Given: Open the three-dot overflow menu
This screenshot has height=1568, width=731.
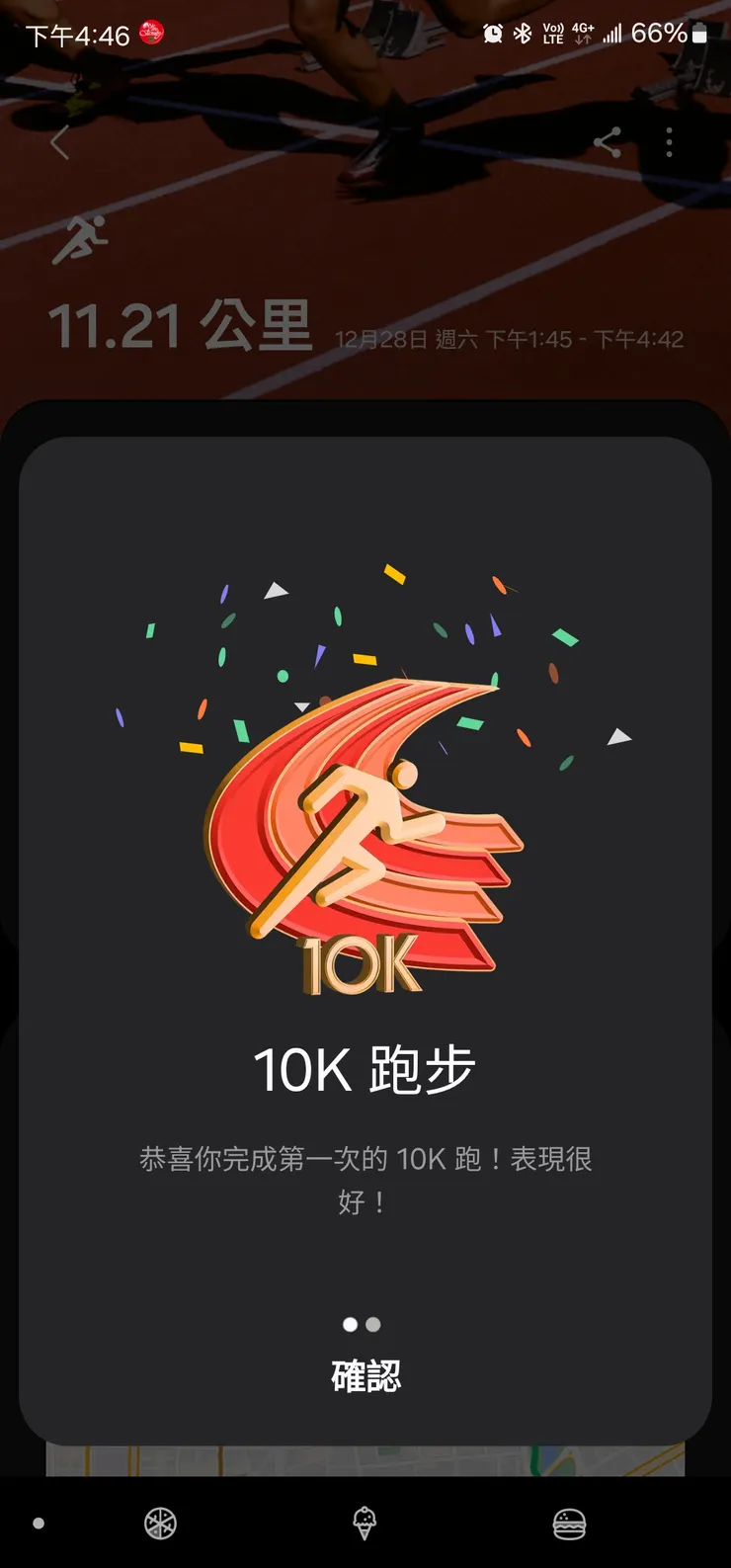Looking at the screenshot, I should (x=669, y=143).
